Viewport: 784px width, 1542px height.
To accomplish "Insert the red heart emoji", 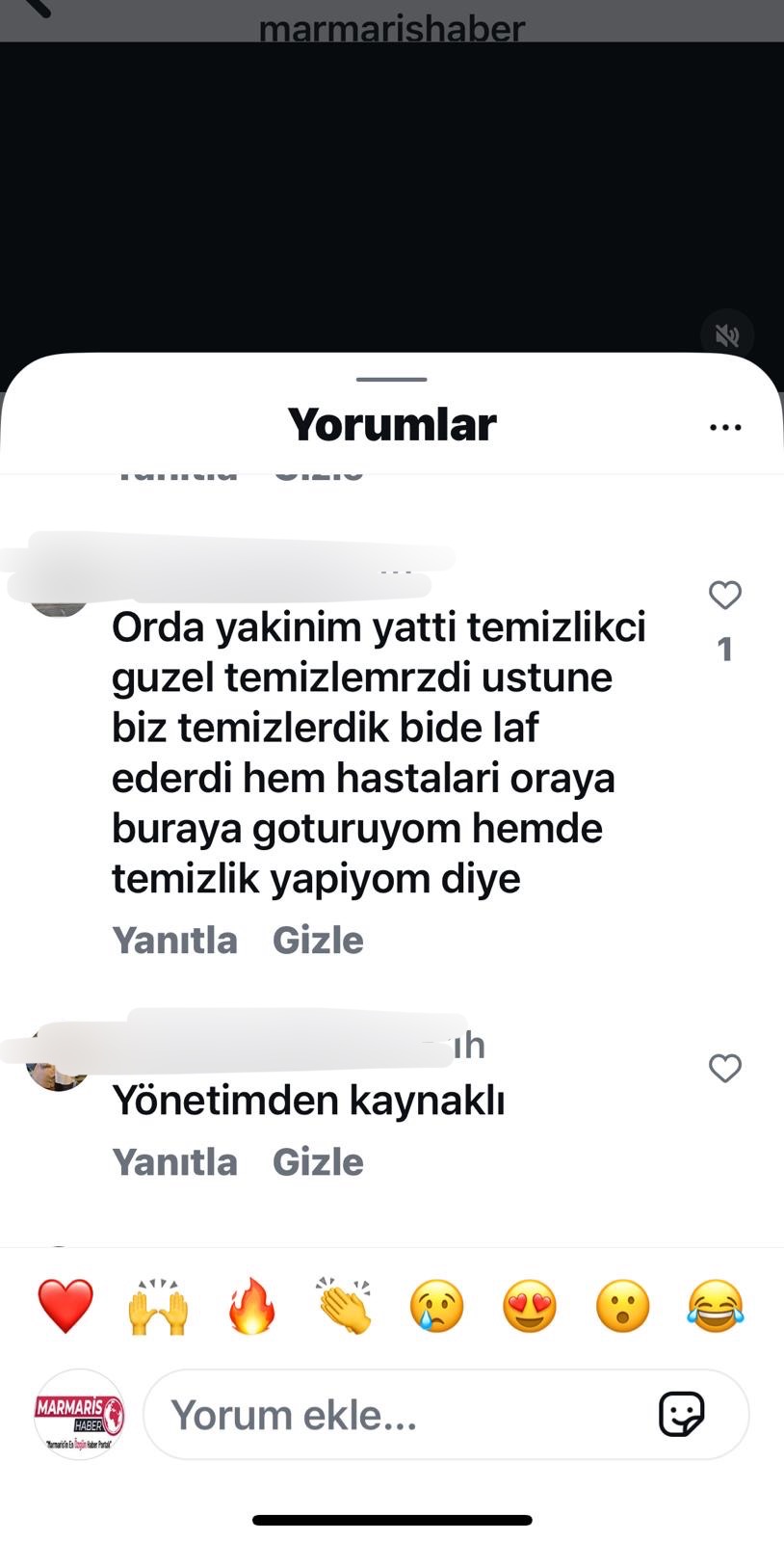I will point(65,1307).
